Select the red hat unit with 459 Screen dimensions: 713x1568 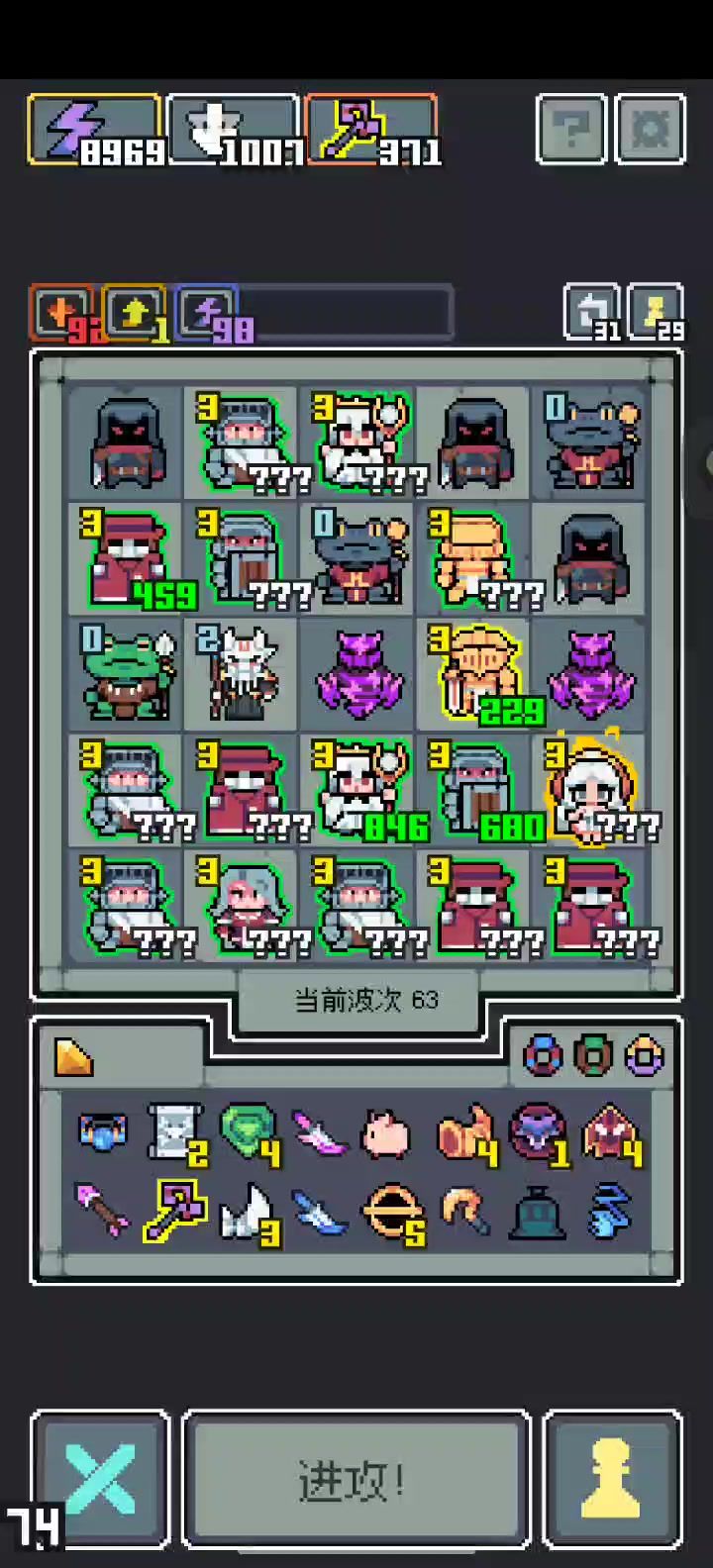126,559
